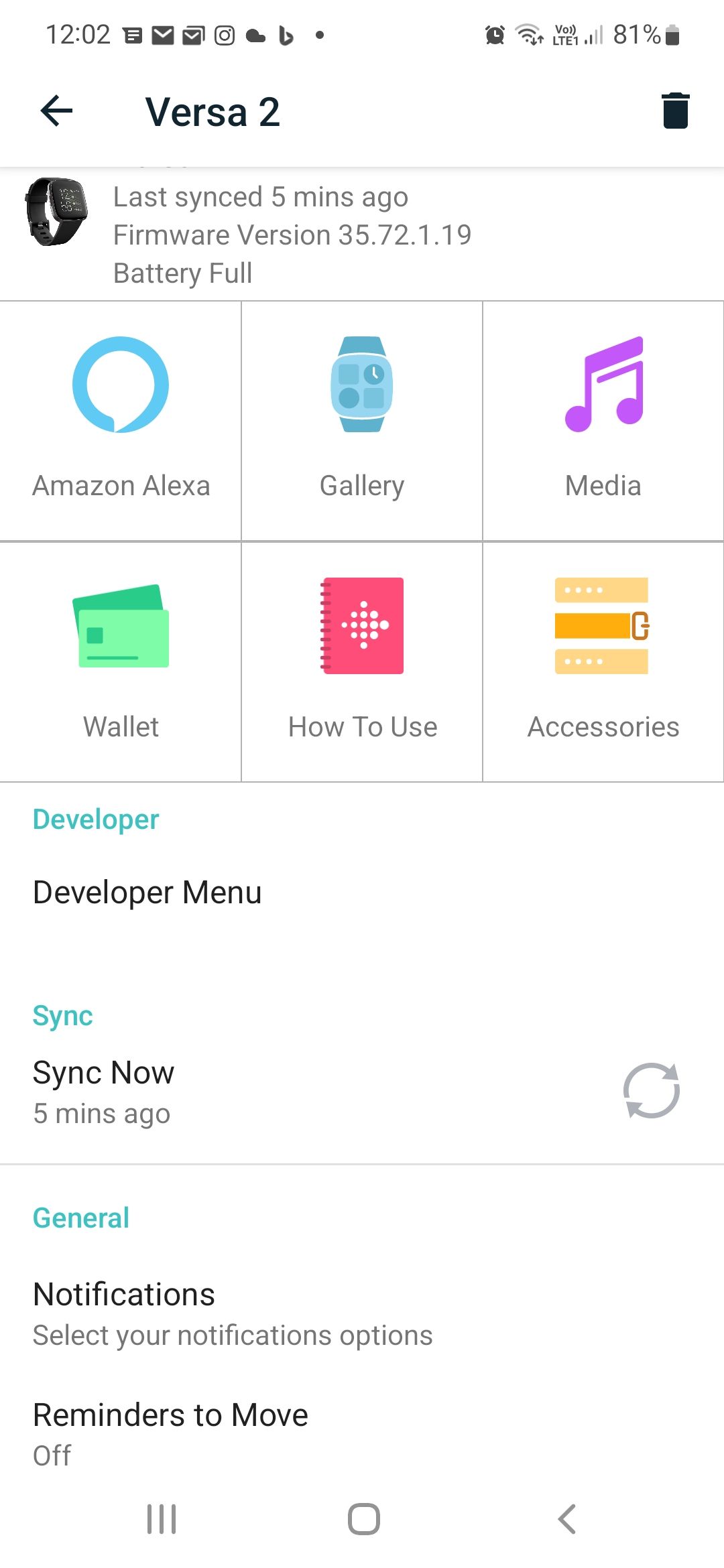Tap the system home button

pyautogui.click(x=363, y=1518)
